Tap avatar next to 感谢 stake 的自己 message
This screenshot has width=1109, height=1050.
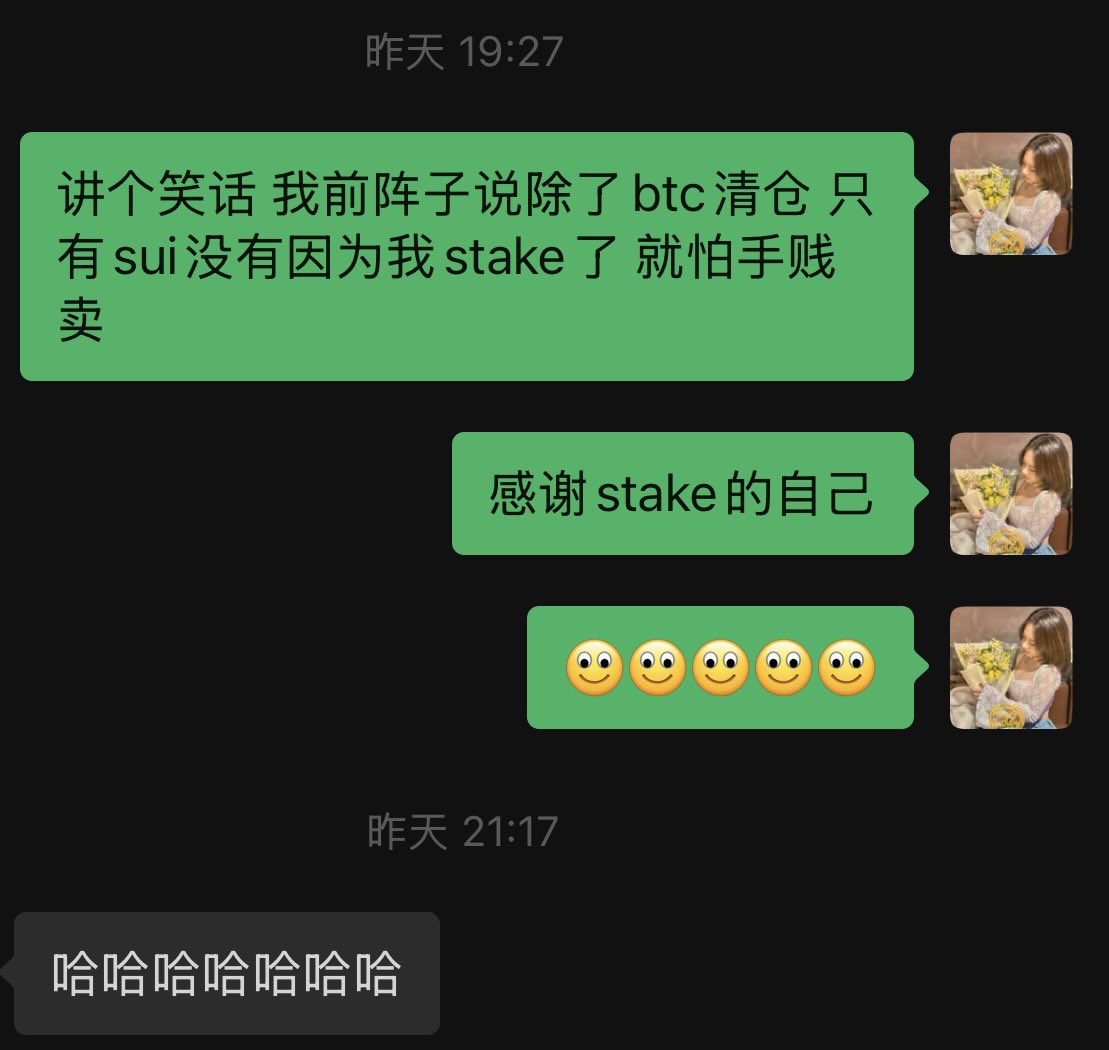click(1010, 493)
